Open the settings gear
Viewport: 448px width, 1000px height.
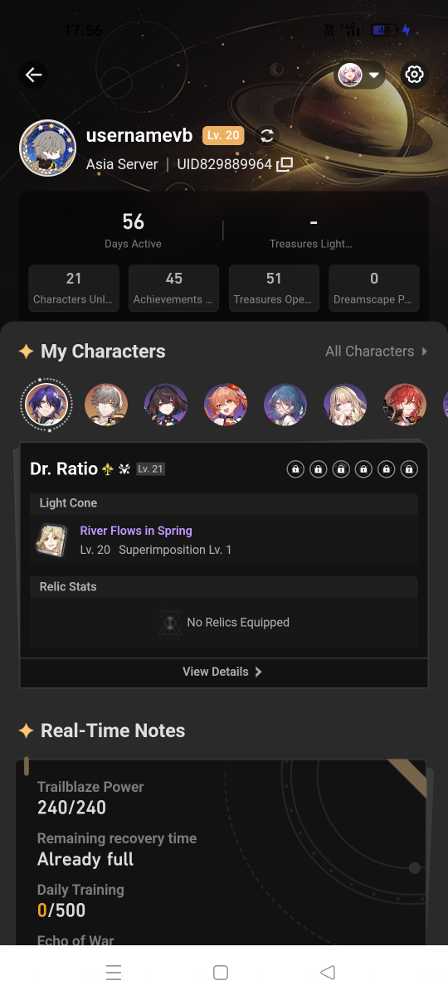click(414, 75)
